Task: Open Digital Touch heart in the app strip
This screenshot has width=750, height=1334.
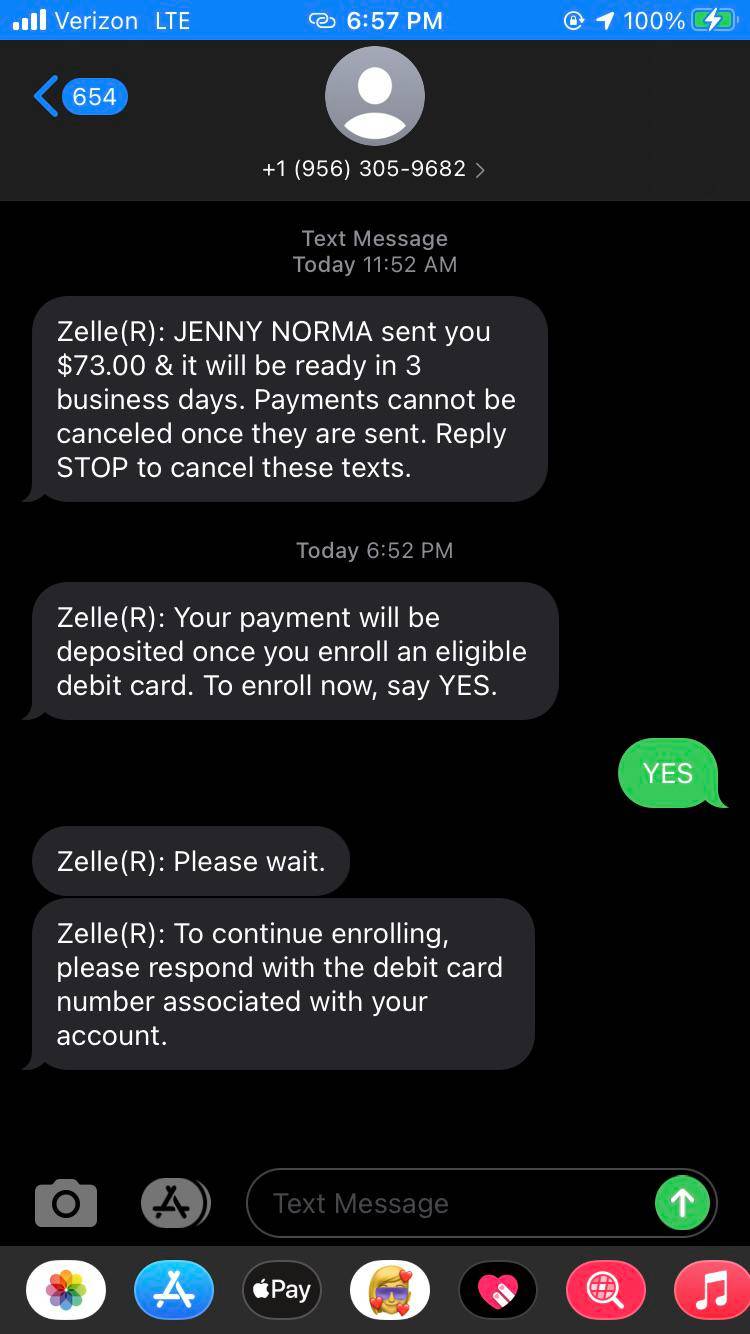Action: click(498, 1290)
